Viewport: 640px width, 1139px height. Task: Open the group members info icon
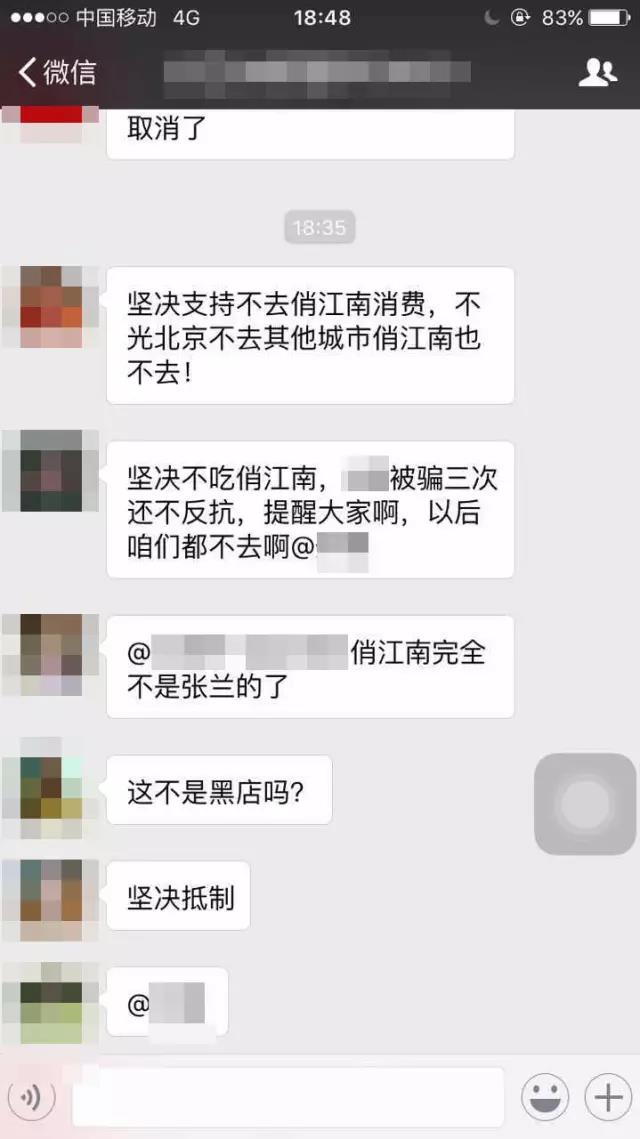coord(597,72)
